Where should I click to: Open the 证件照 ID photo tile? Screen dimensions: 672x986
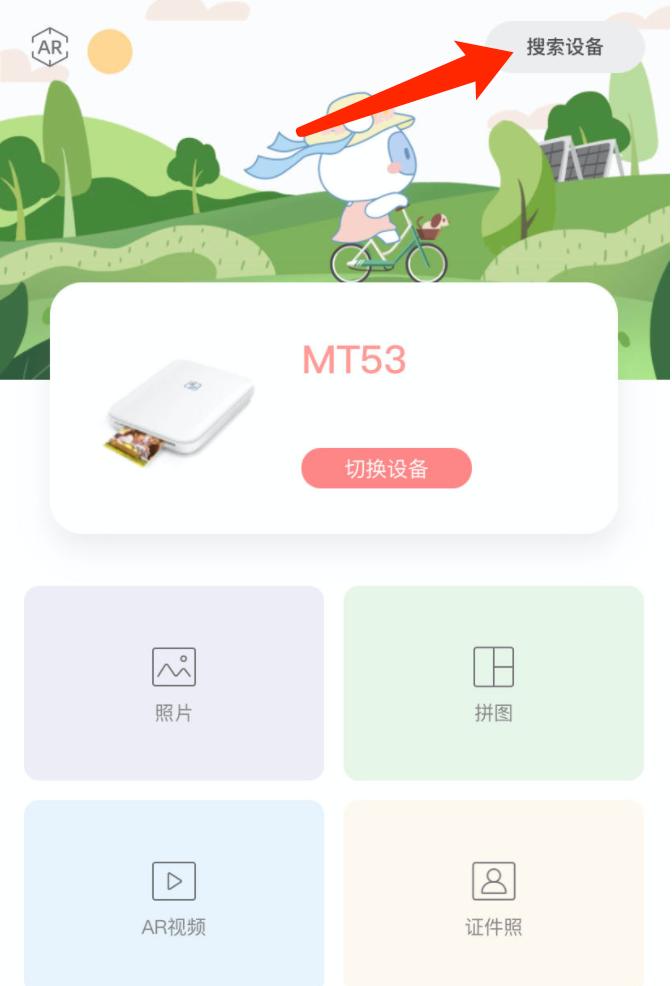[493, 895]
